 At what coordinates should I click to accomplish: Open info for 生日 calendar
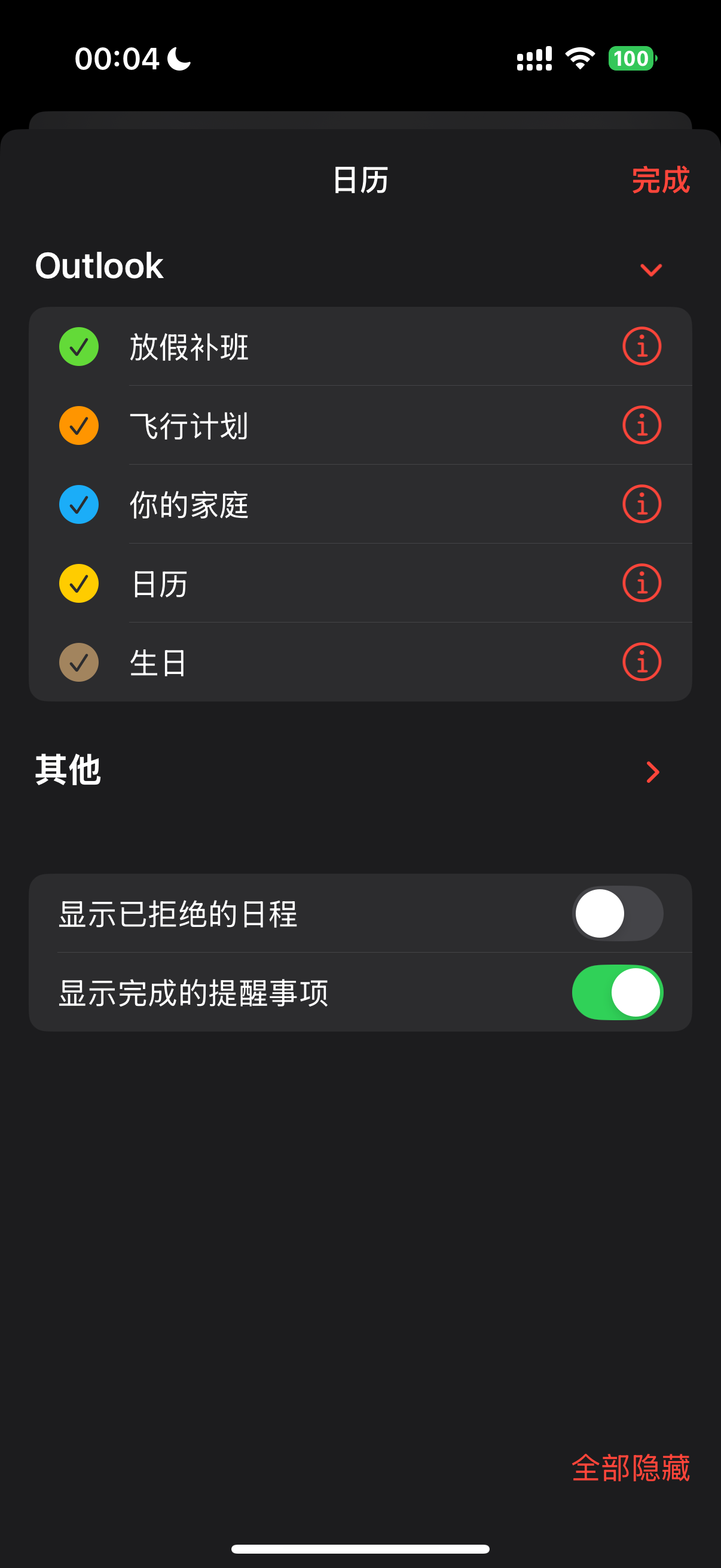tap(641, 662)
